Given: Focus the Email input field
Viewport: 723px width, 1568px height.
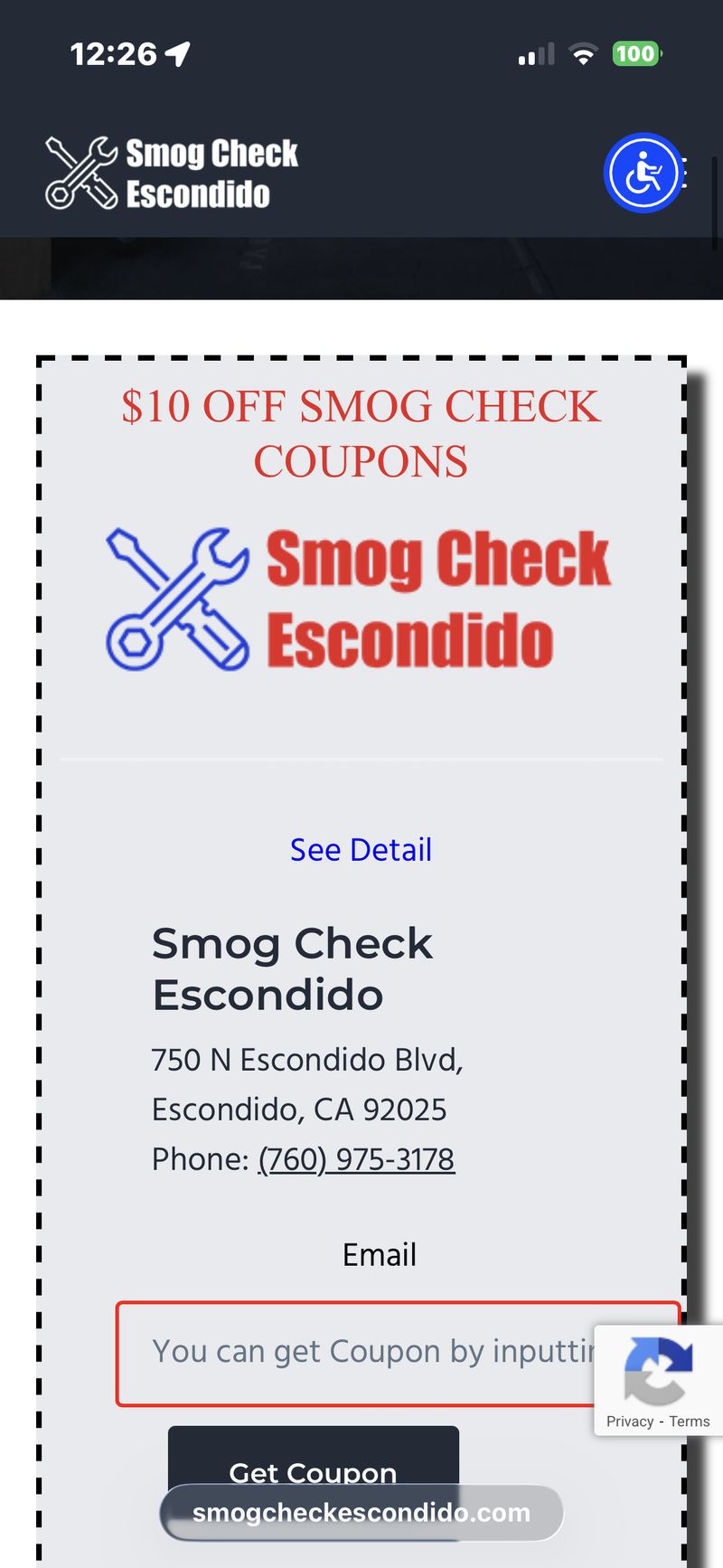Looking at the screenshot, I should (361, 1353).
